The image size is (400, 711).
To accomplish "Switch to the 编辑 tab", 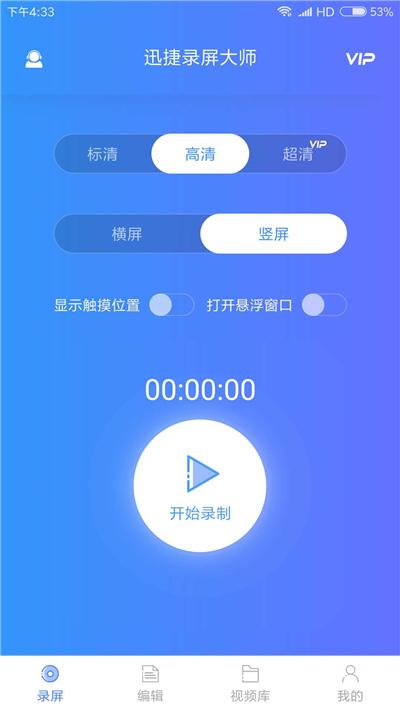I will coord(150,683).
